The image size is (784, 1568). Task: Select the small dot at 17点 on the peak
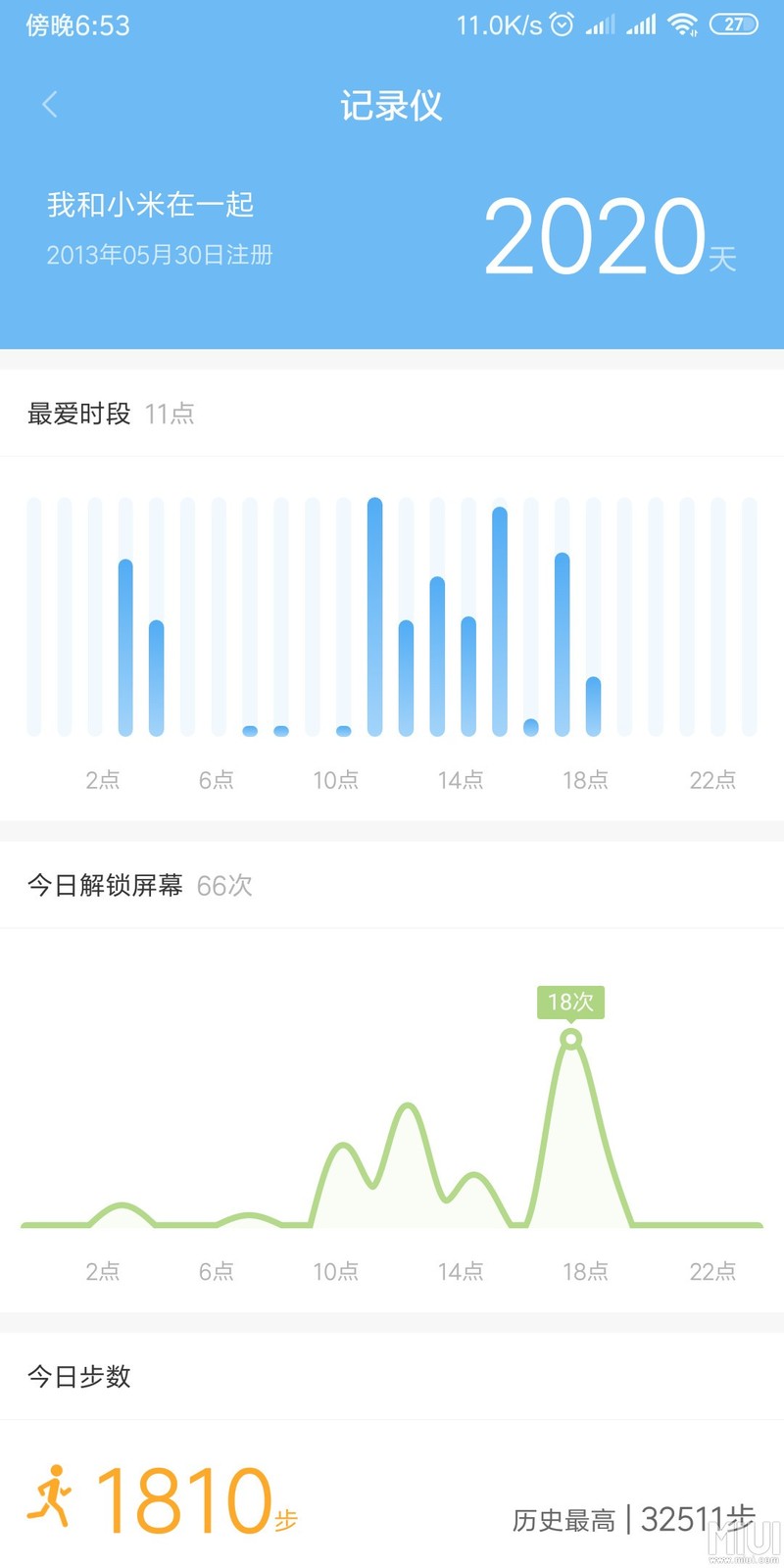click(x=571, y=1036)
